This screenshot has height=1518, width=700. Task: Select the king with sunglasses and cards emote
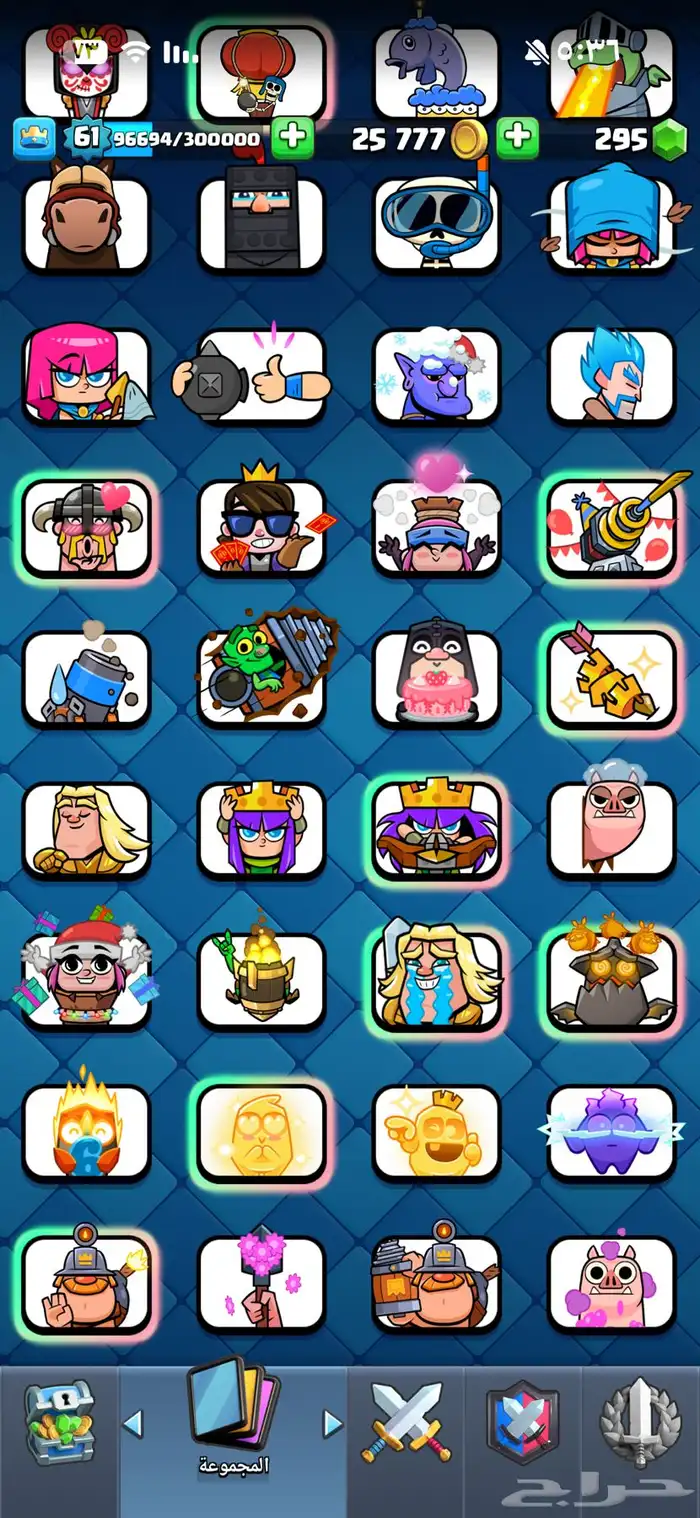(x=262, y=528)
